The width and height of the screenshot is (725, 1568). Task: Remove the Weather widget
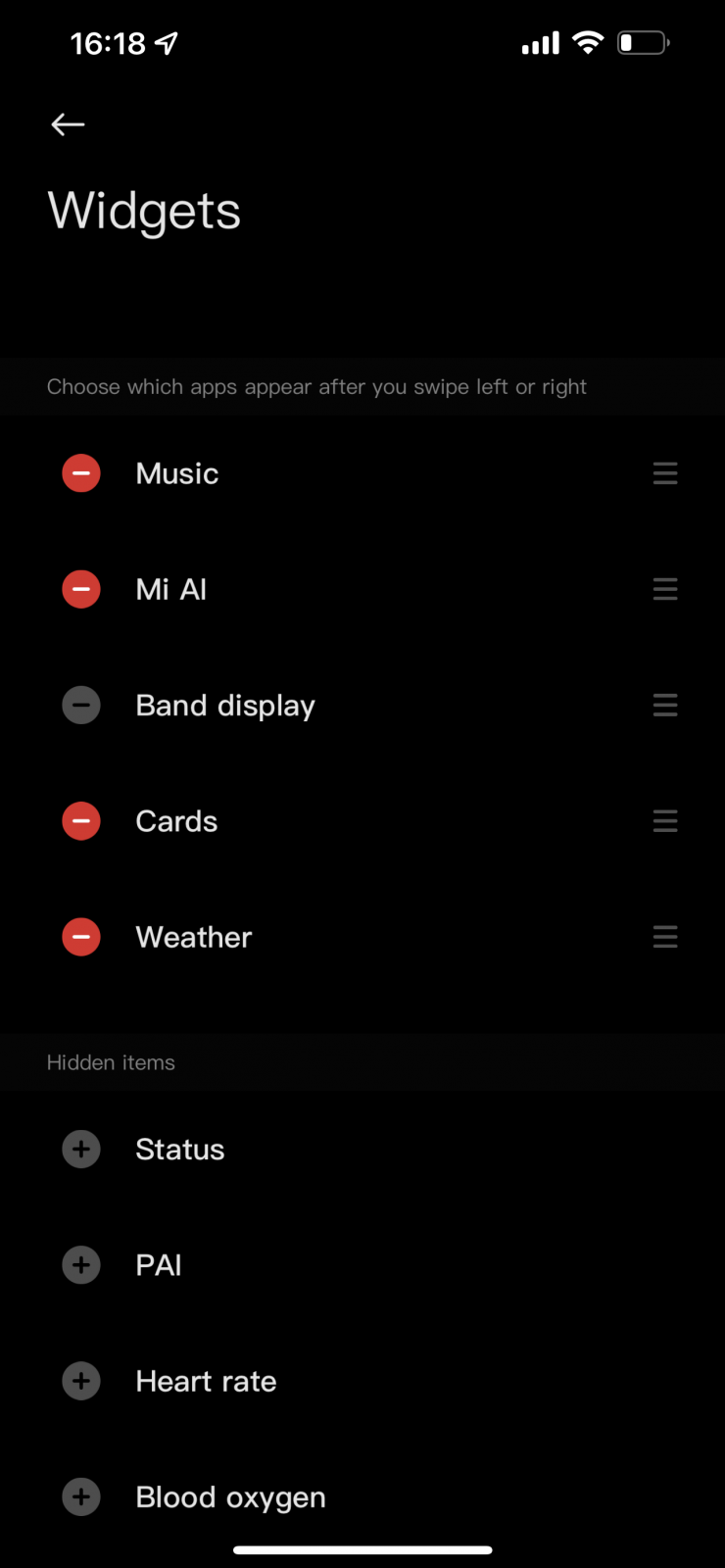tap(81, 937)
